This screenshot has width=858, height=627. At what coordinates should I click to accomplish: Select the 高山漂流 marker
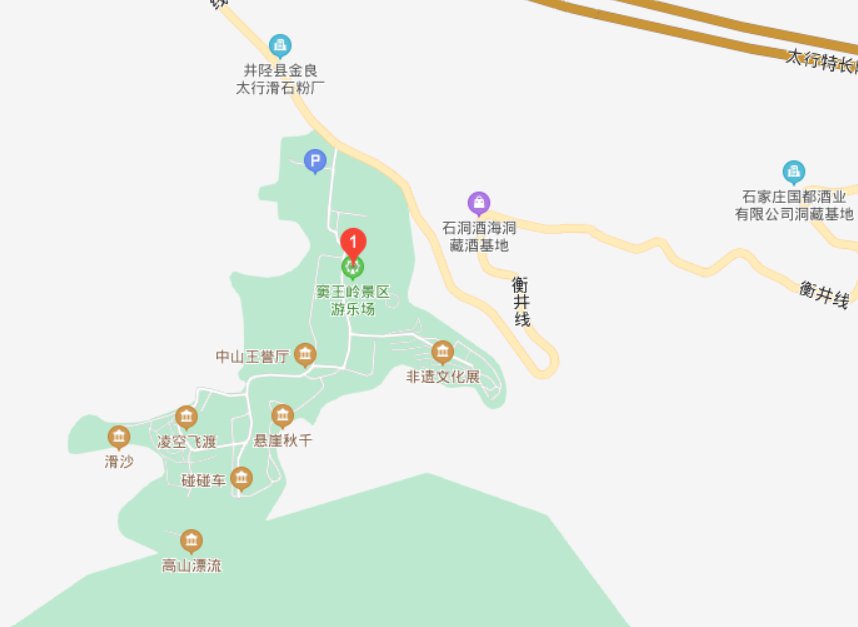tap(191, 541)
